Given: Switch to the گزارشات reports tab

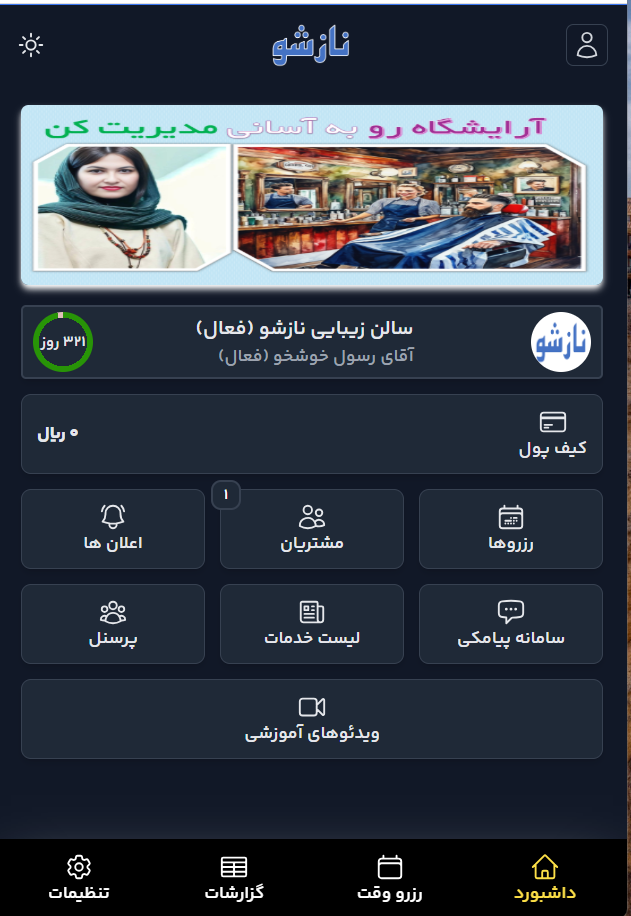Looking at the screenshot, I should pos(233,878).
